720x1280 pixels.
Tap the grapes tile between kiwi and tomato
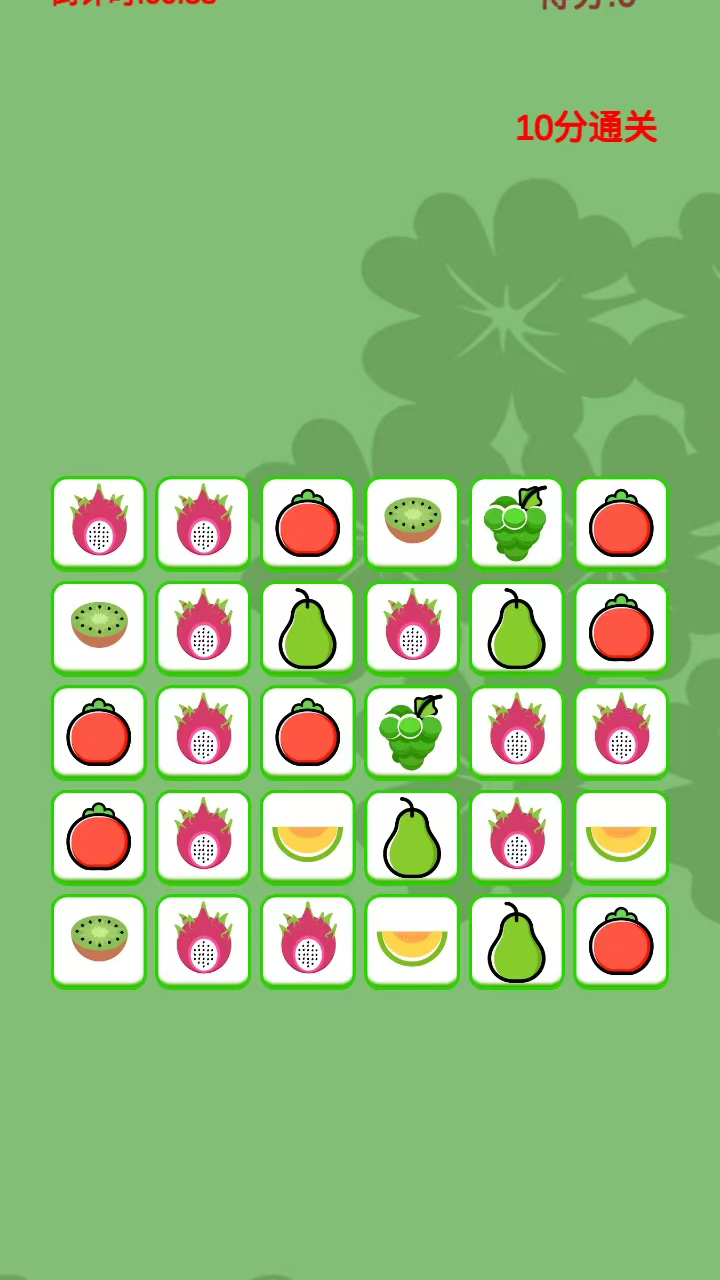click(516, 522)
